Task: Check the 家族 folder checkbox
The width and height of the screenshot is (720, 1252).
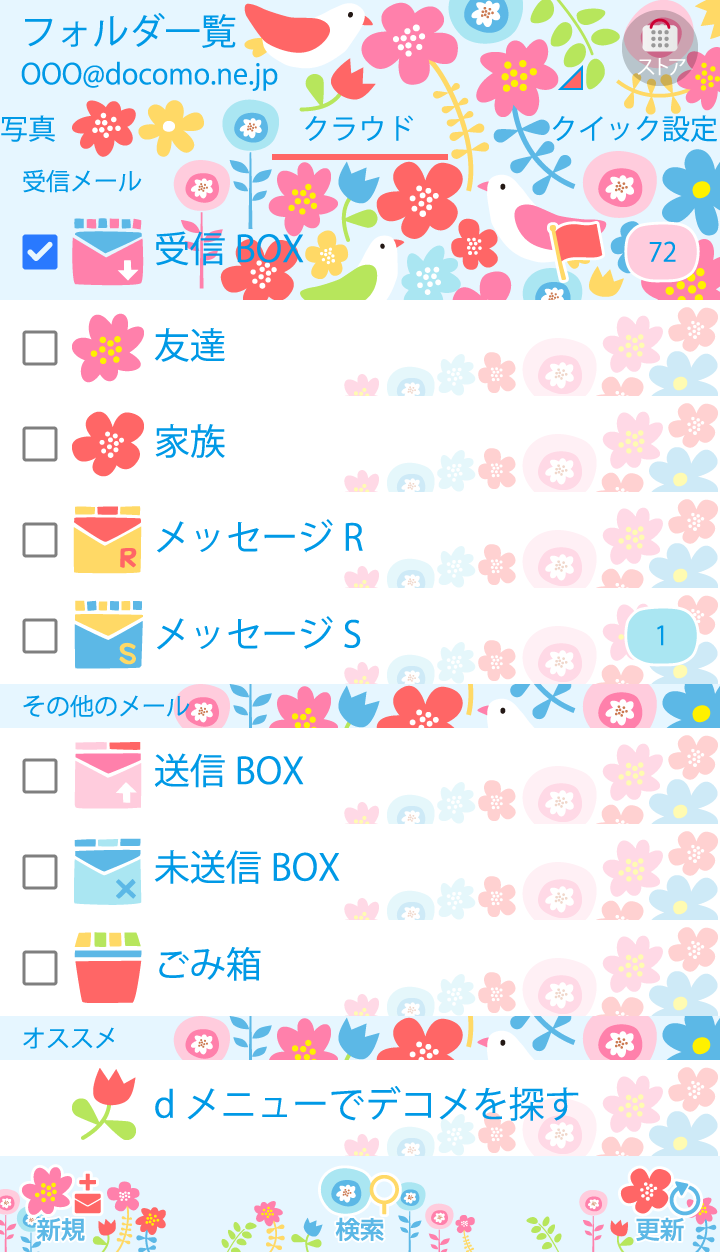Action: point(40,444)
